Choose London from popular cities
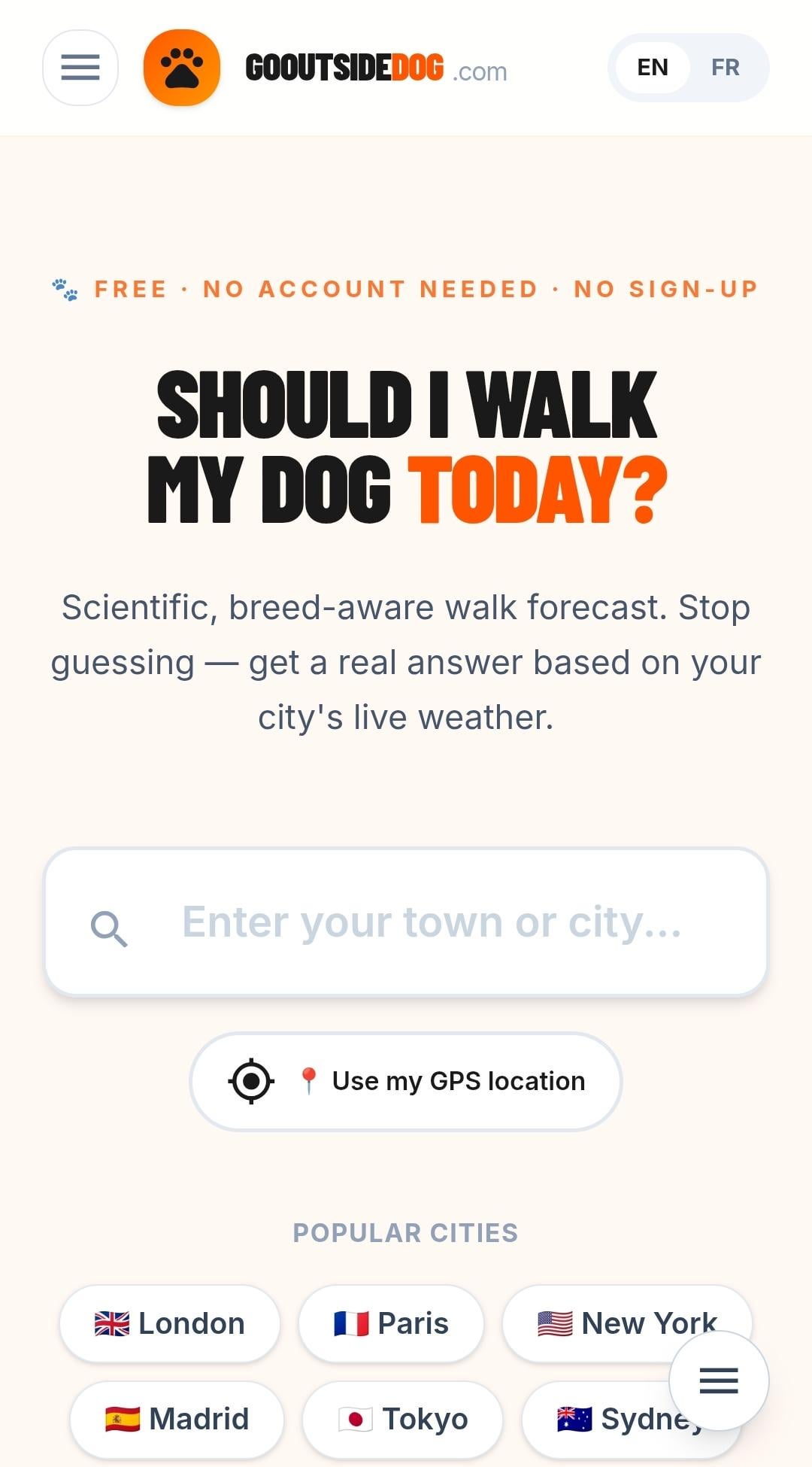The height and width of the screenshot is (1467, 812). pyautogui.click(x=170, y=1323)
